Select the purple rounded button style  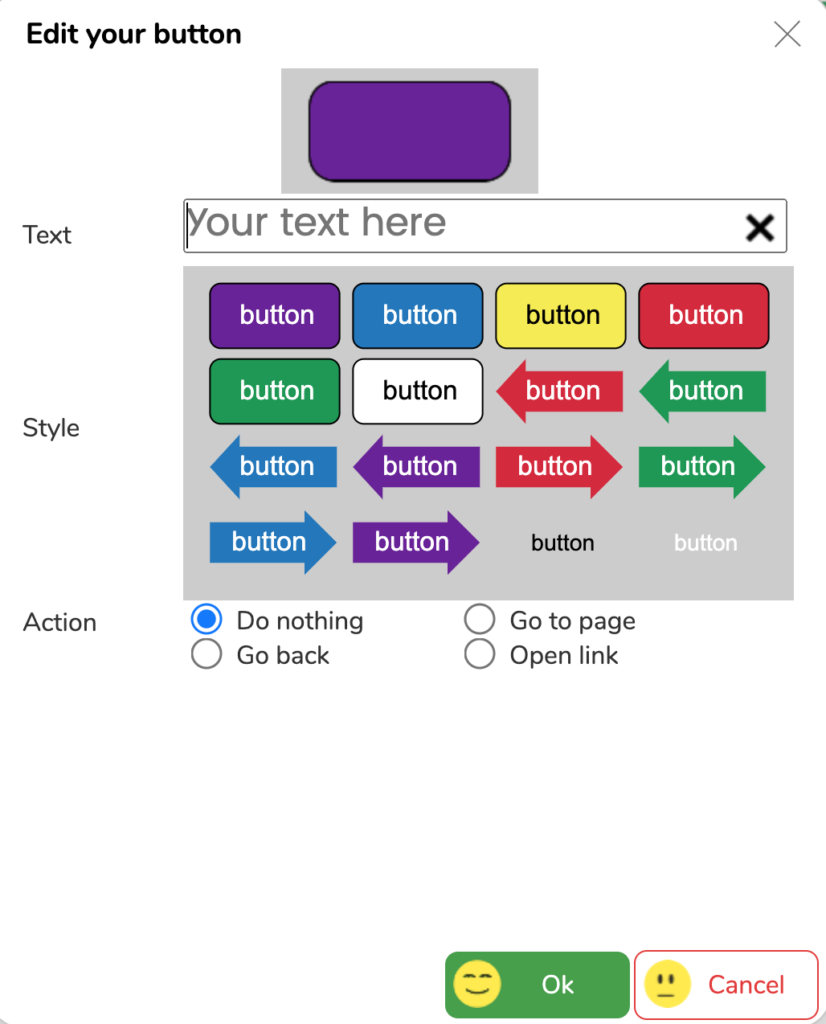pyautogui.click(x=275, y=316)
